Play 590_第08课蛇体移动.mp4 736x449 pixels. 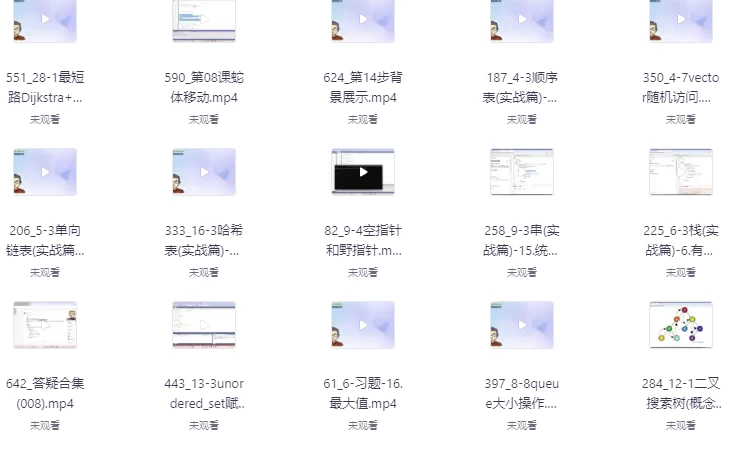[204, 20]
